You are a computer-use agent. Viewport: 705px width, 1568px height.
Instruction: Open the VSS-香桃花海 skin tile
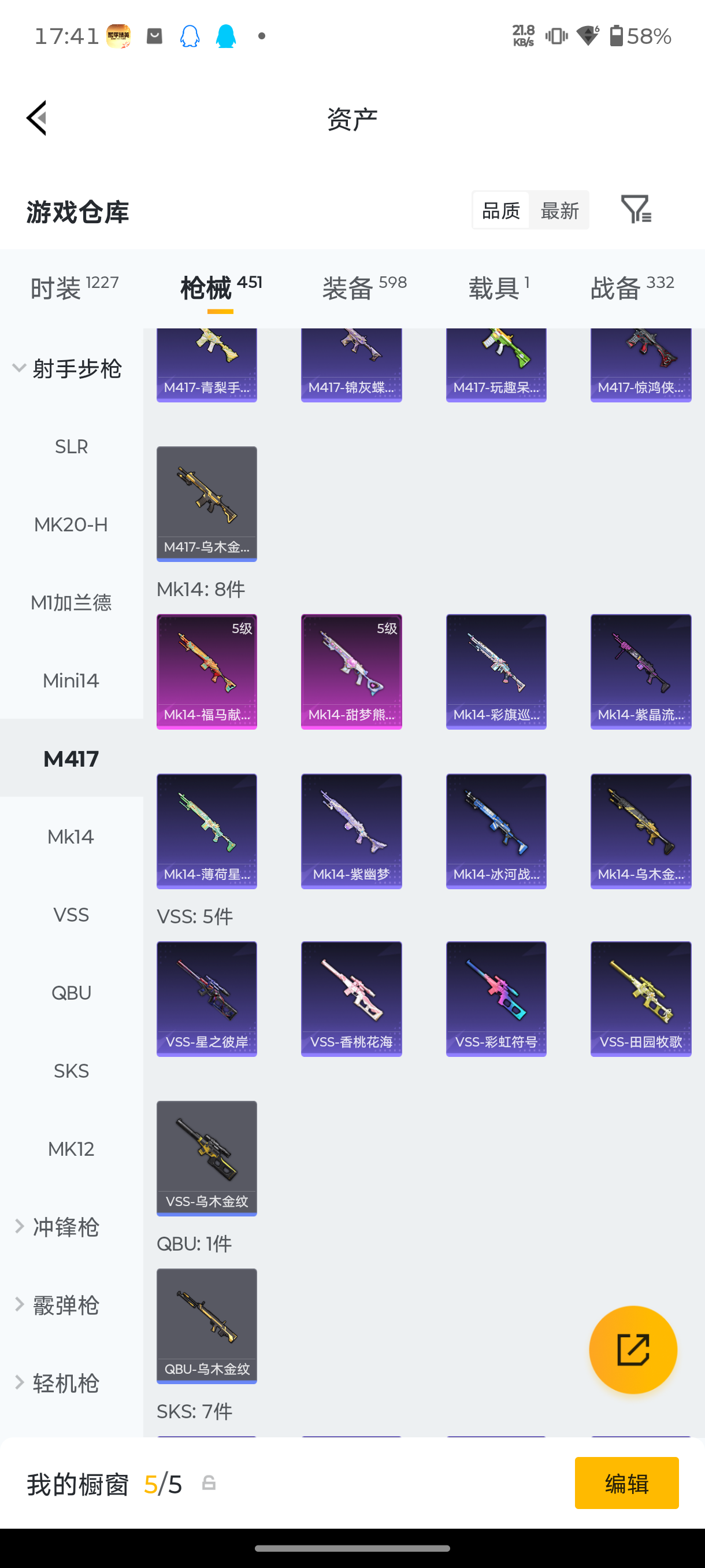click(351, 999)
